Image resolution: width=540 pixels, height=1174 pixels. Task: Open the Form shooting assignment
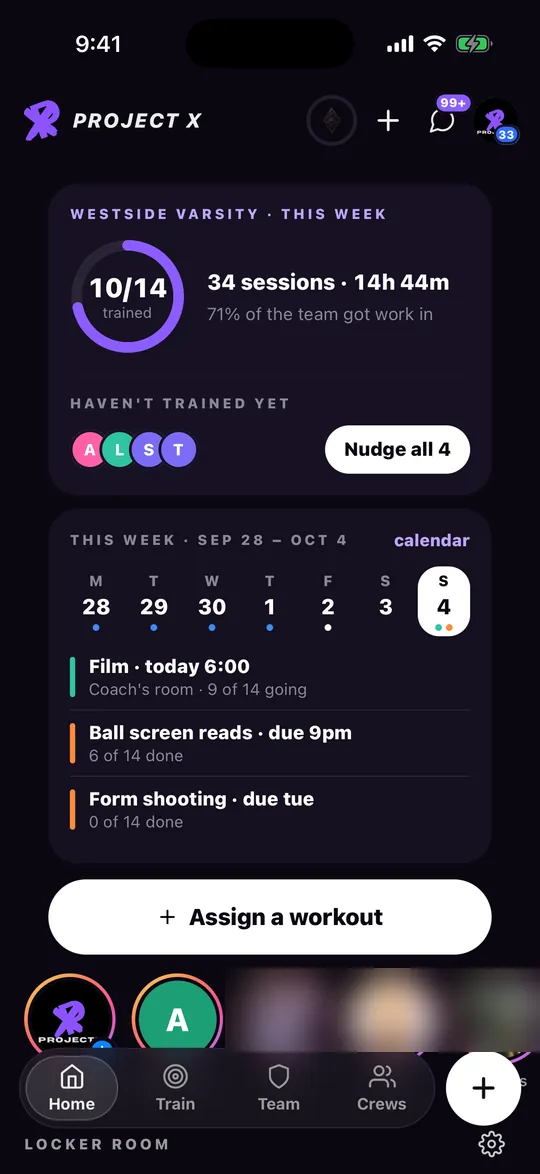click(270, 809)
